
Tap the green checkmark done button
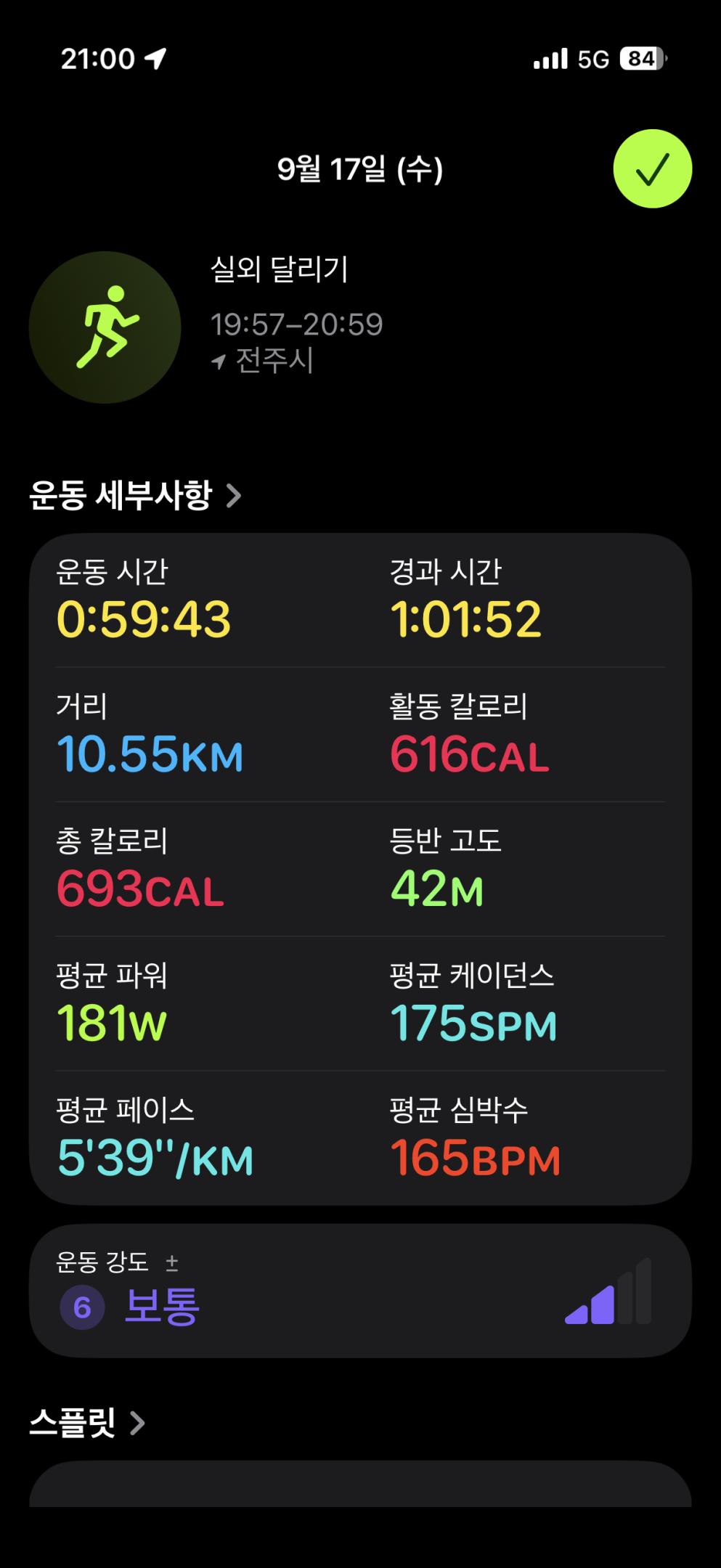click(x=652, y=169)
